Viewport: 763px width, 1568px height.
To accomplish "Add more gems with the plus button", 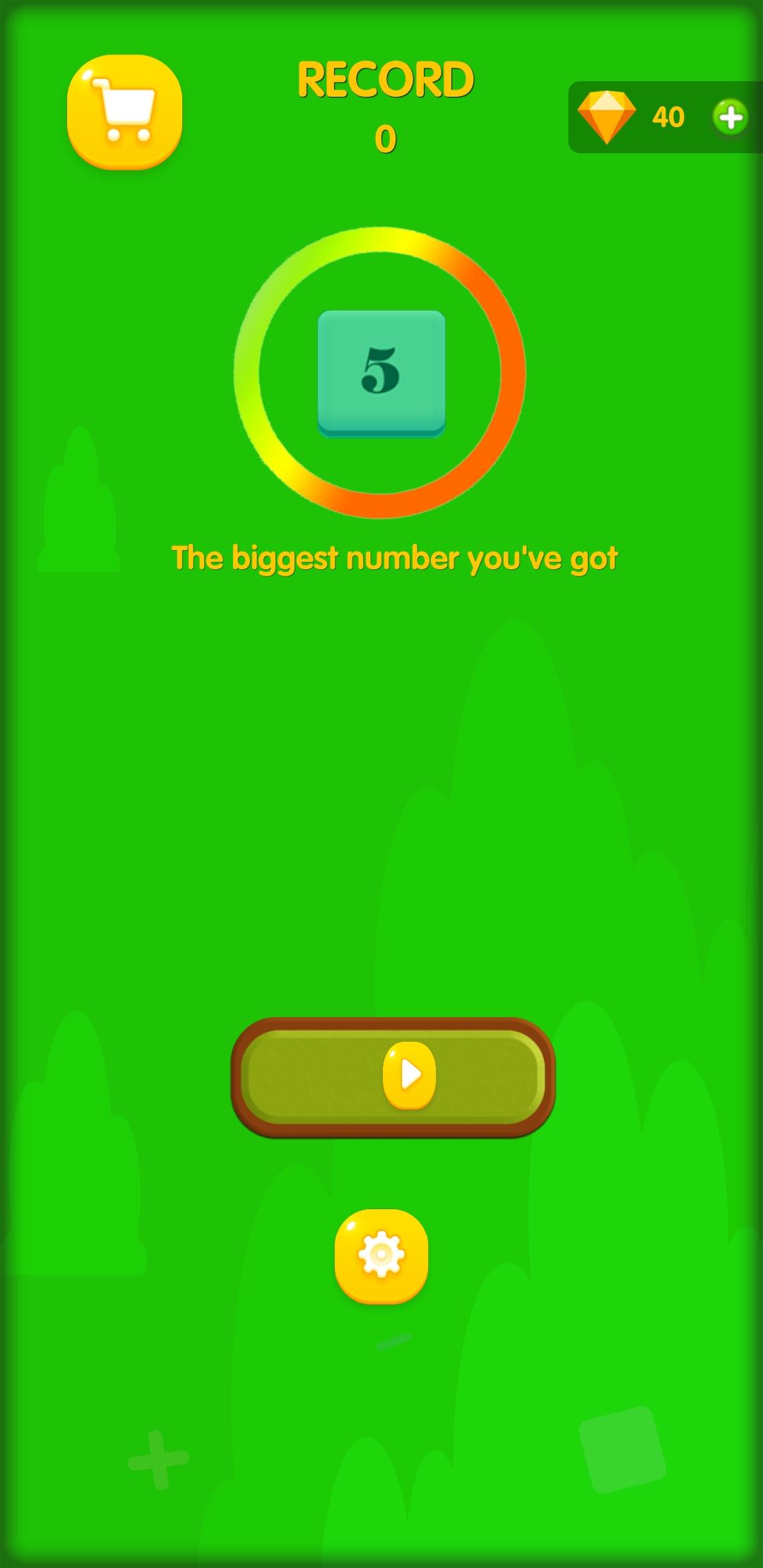I will 730,117.
